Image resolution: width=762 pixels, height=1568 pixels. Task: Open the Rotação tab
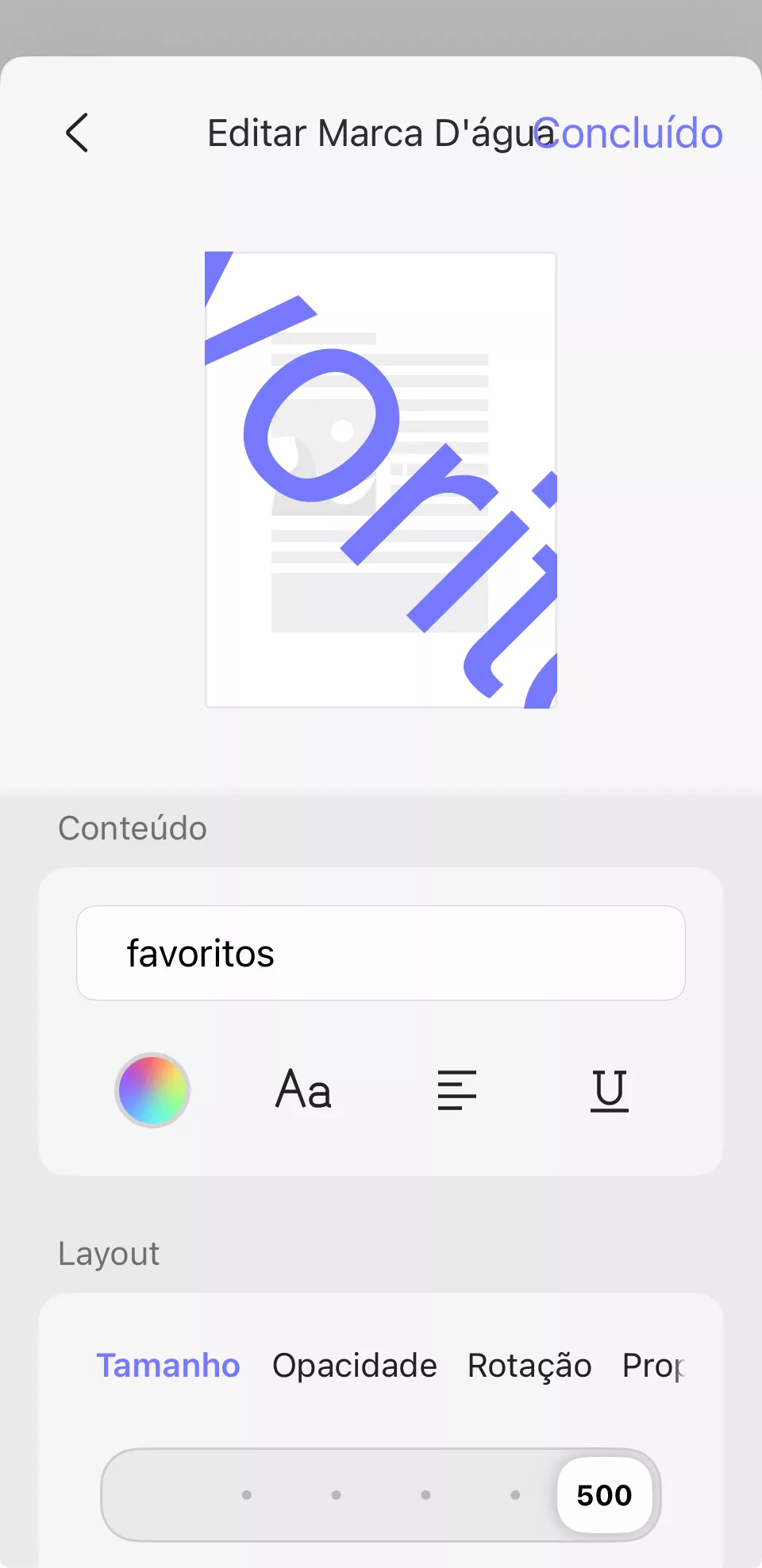pos(529,1365)
